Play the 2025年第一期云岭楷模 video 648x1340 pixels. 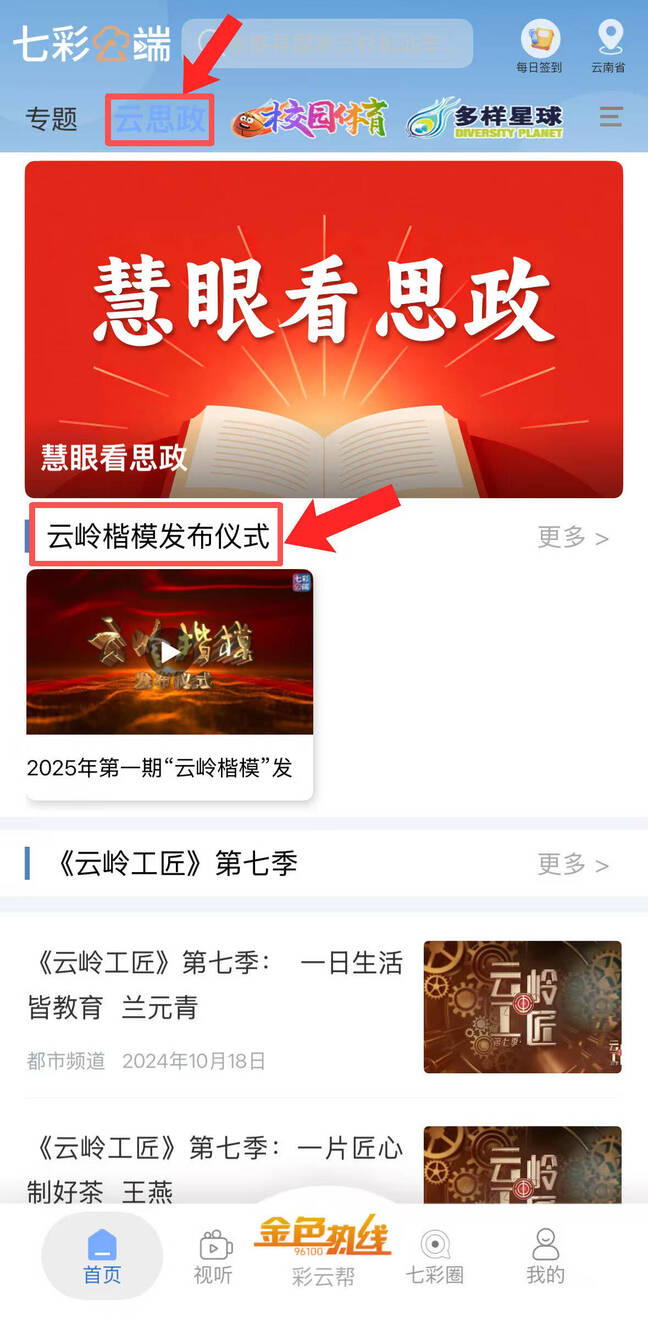coord(170,653)
